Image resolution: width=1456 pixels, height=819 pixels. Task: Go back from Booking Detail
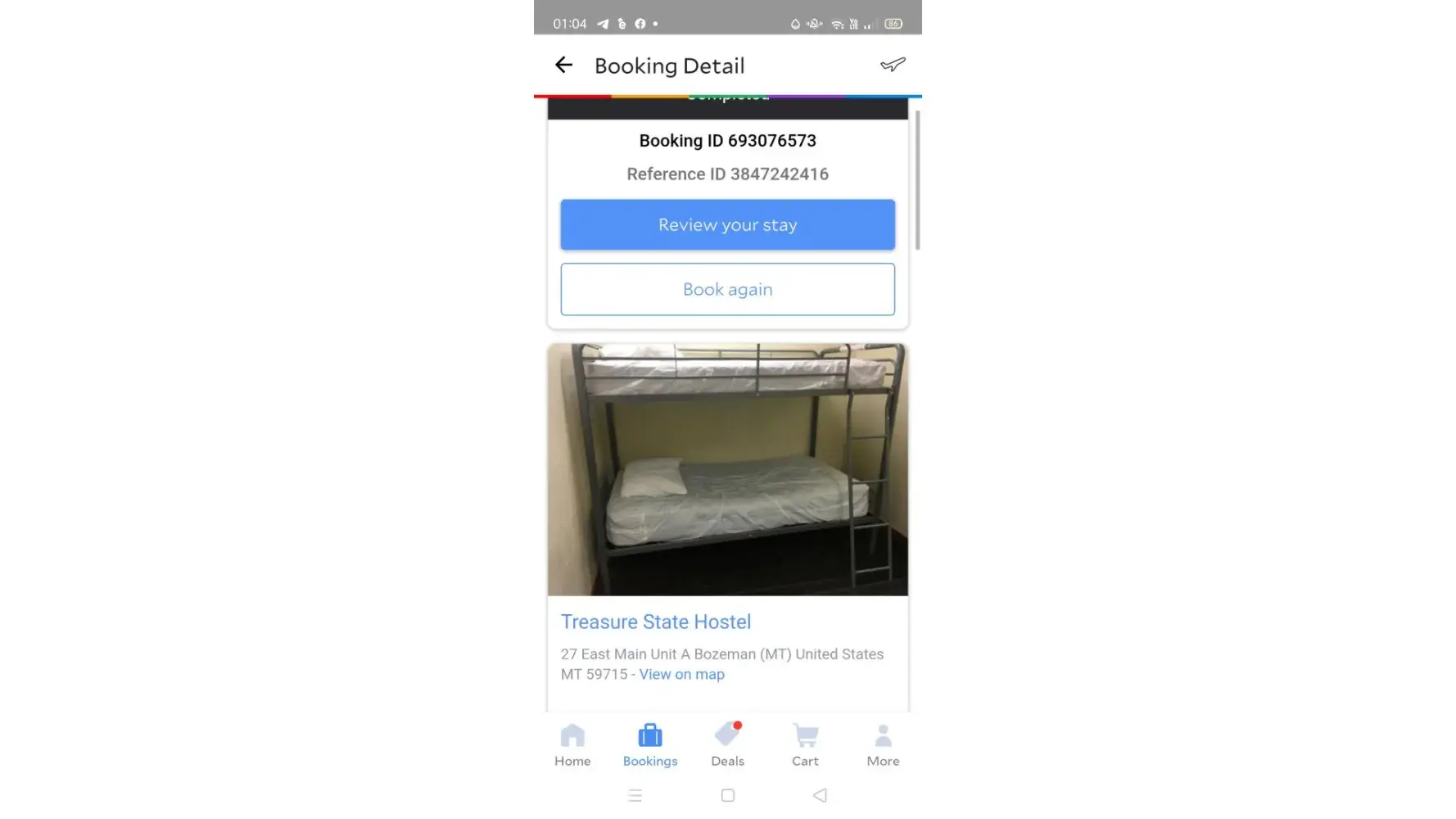tap(563, 66)
